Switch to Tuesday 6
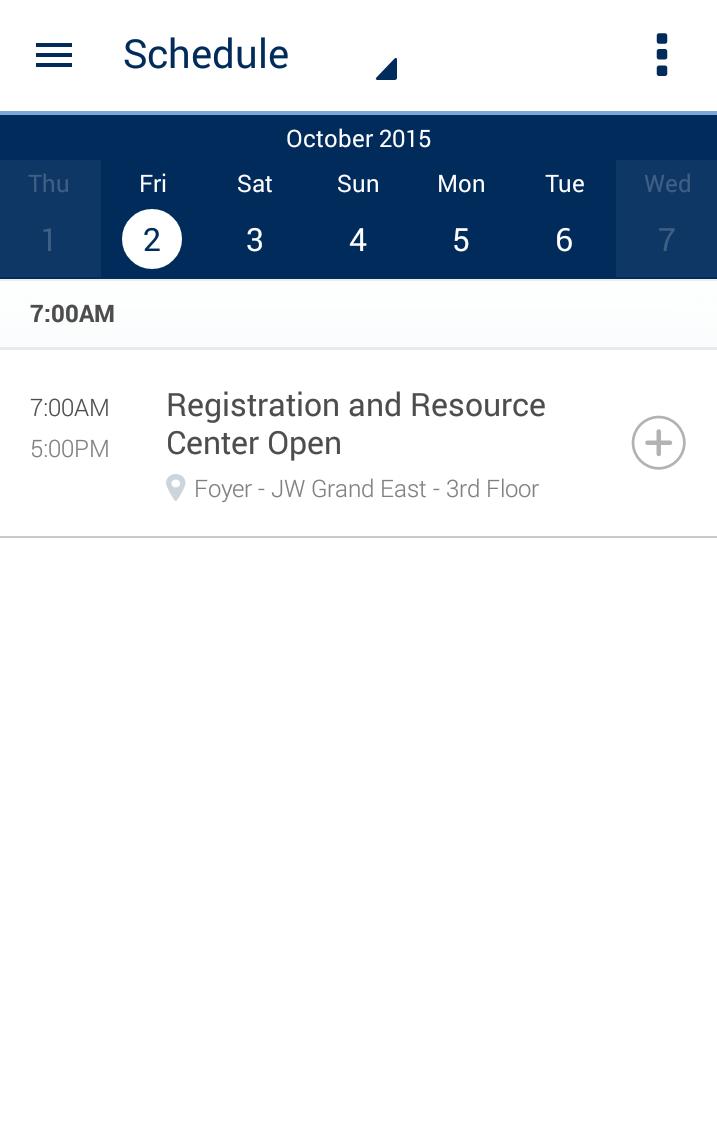717x1133 pixels. (x=564, y=218)
